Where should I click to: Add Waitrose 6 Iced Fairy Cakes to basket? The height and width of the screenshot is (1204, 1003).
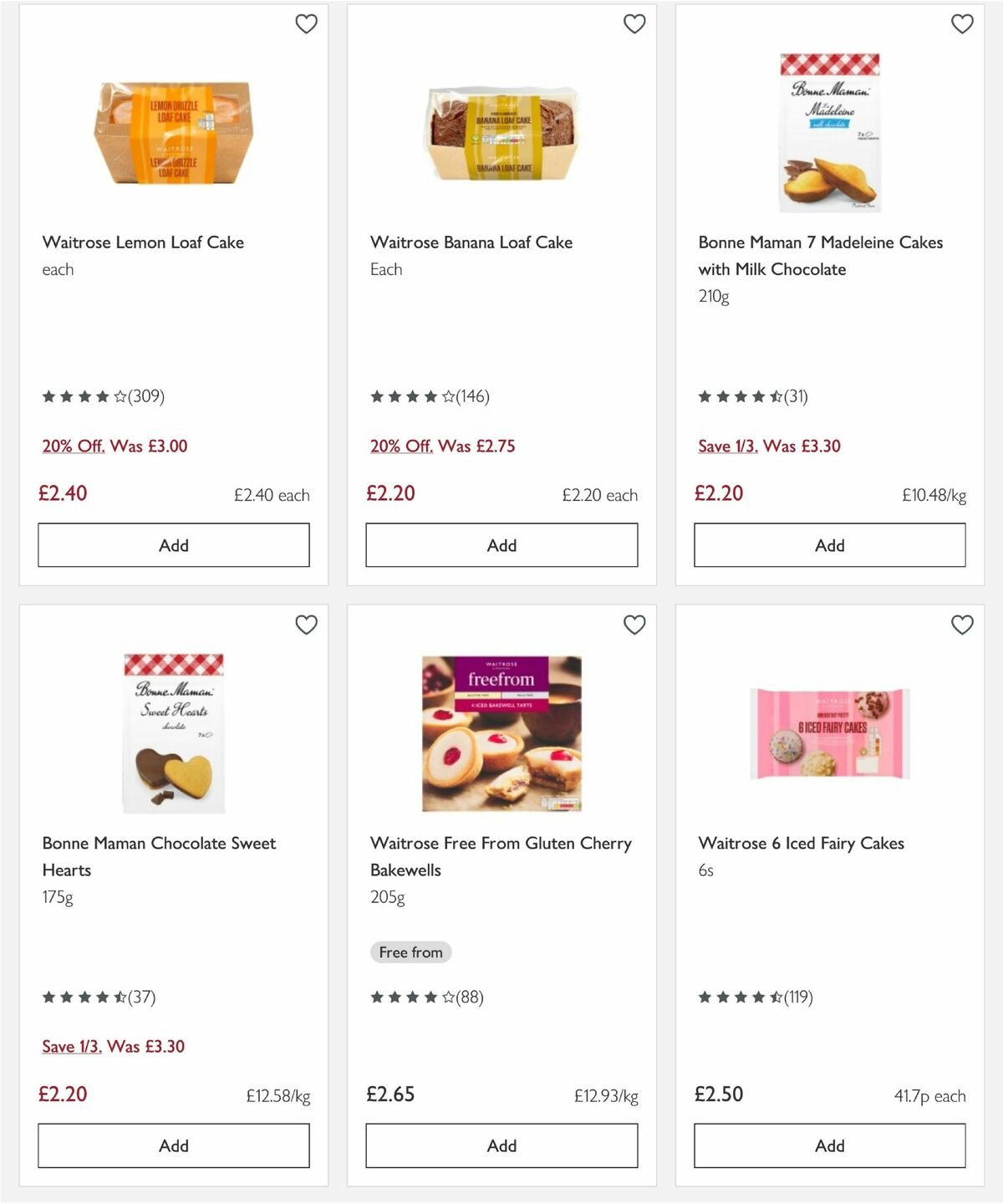(x=828, y=1145)
